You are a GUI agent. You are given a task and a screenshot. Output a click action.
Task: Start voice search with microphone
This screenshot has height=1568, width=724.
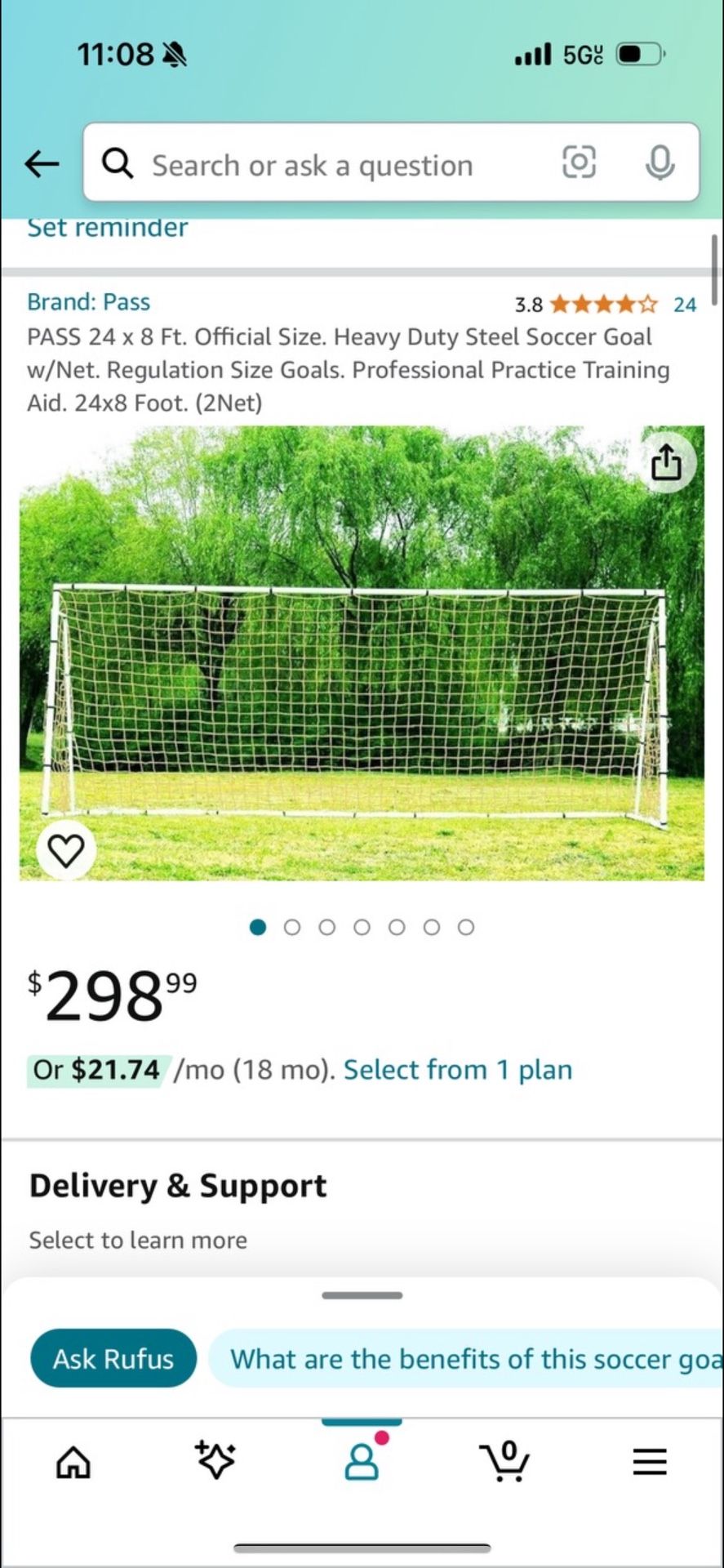tap(660, 163)
